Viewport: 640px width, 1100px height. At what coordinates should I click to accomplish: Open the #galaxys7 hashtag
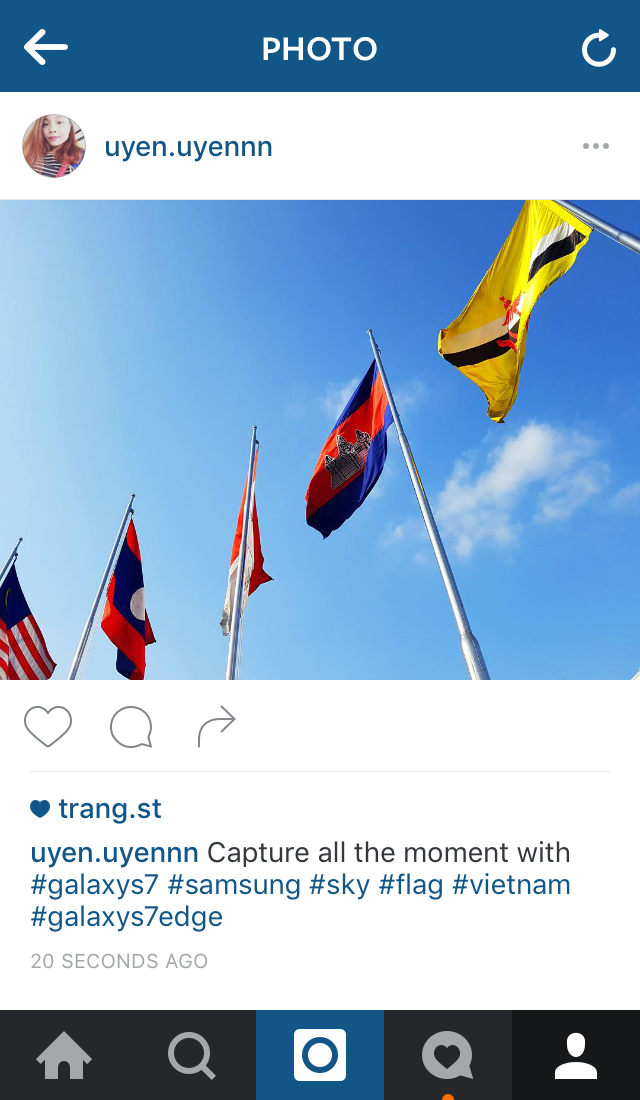tap(94, 885)
